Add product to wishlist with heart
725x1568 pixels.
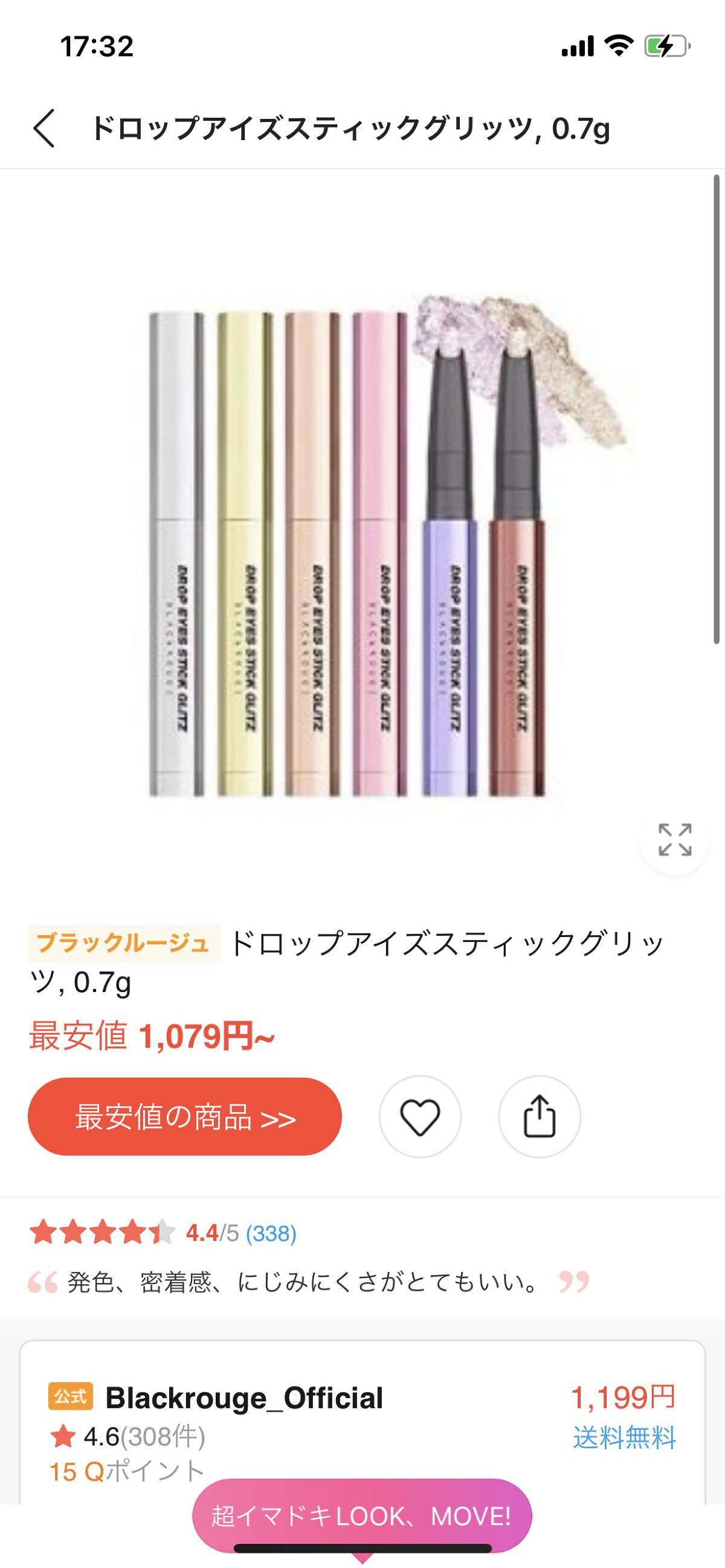coord(420,1117)
